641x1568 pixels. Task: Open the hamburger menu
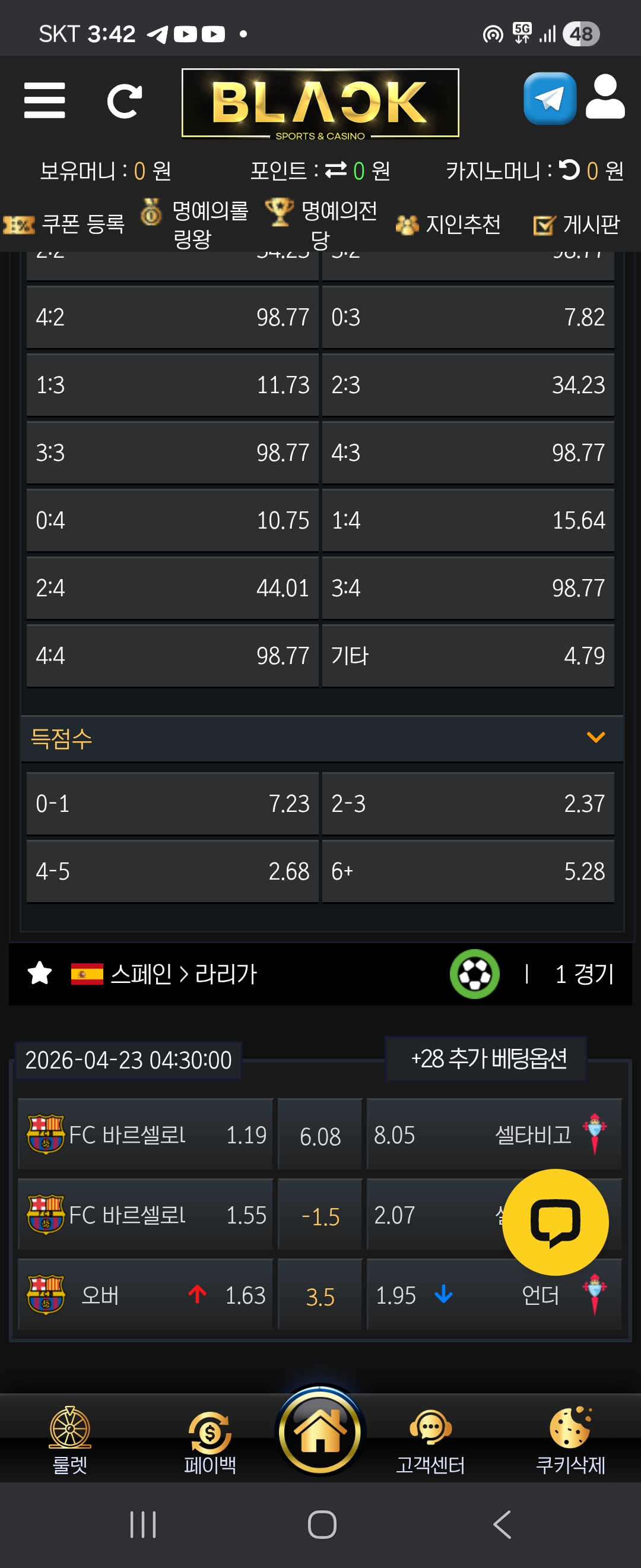(45, 100)
